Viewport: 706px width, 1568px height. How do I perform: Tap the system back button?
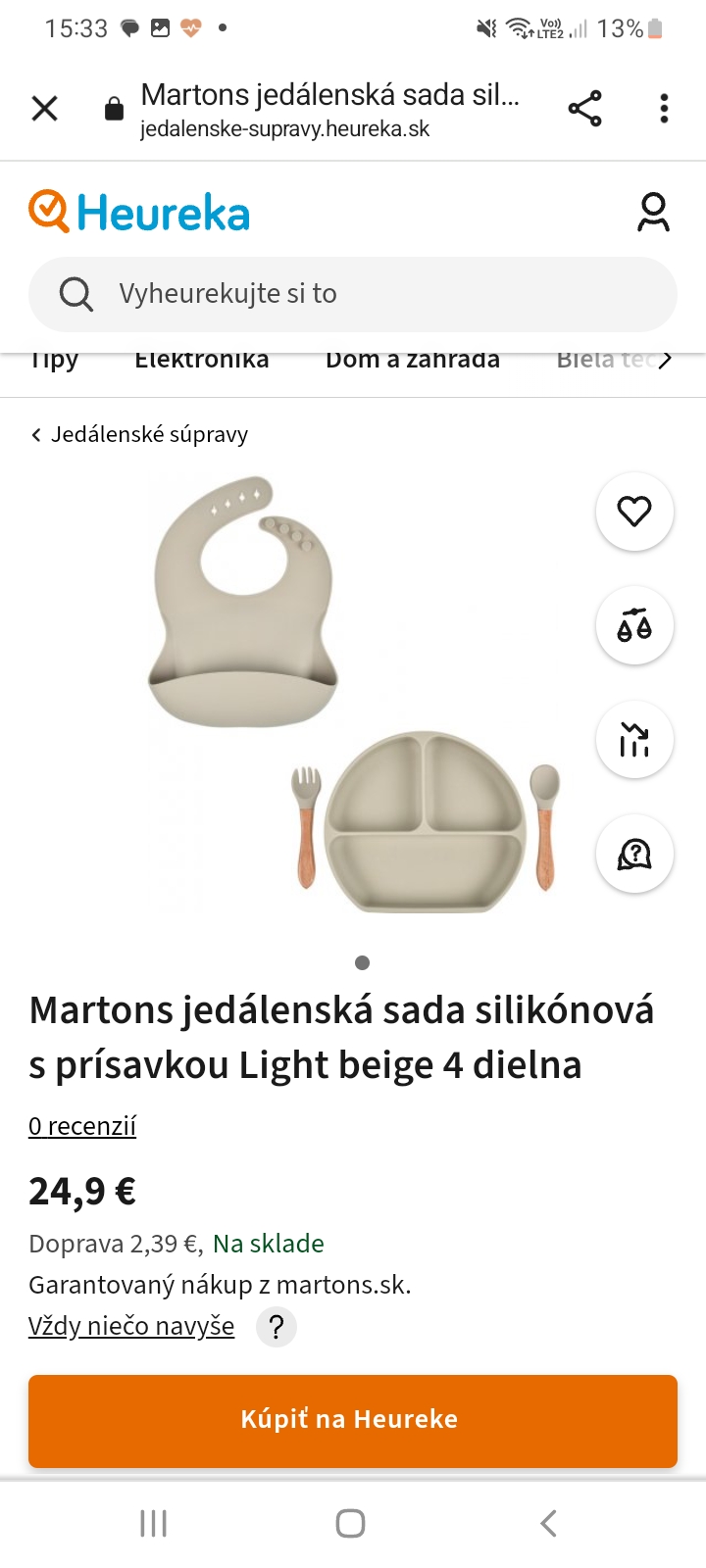[x=549, y=1523]
